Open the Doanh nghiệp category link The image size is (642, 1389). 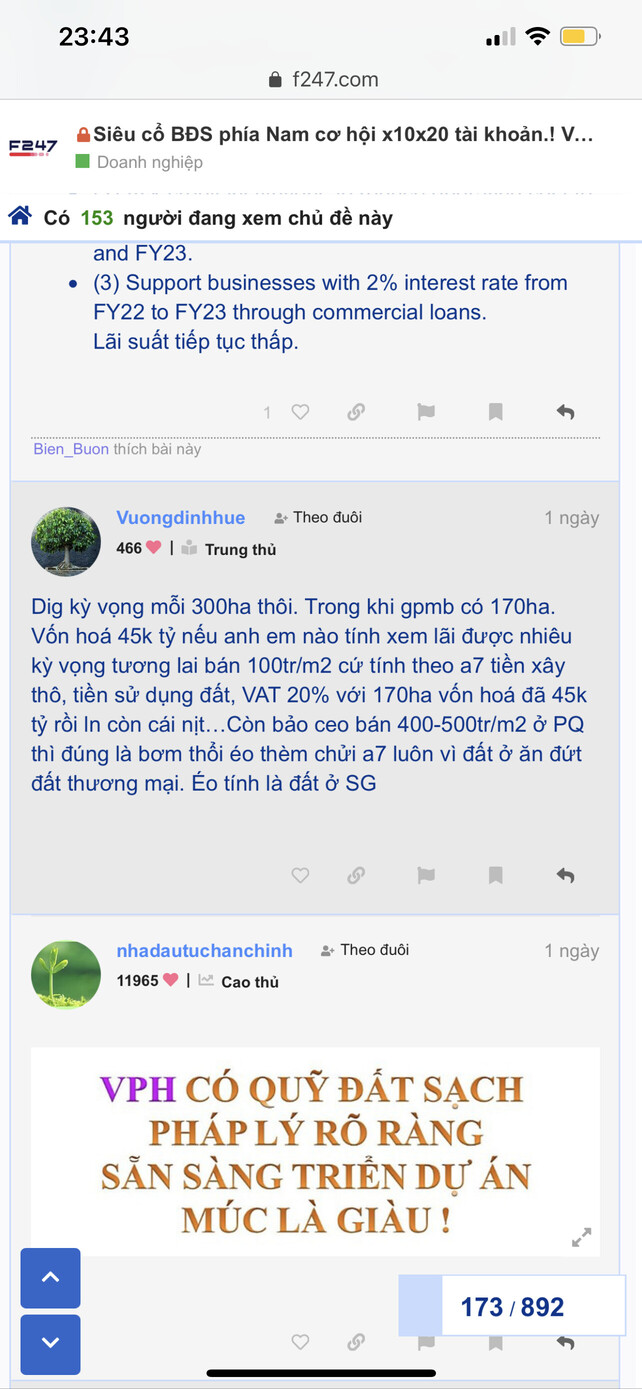coord(149,162)
